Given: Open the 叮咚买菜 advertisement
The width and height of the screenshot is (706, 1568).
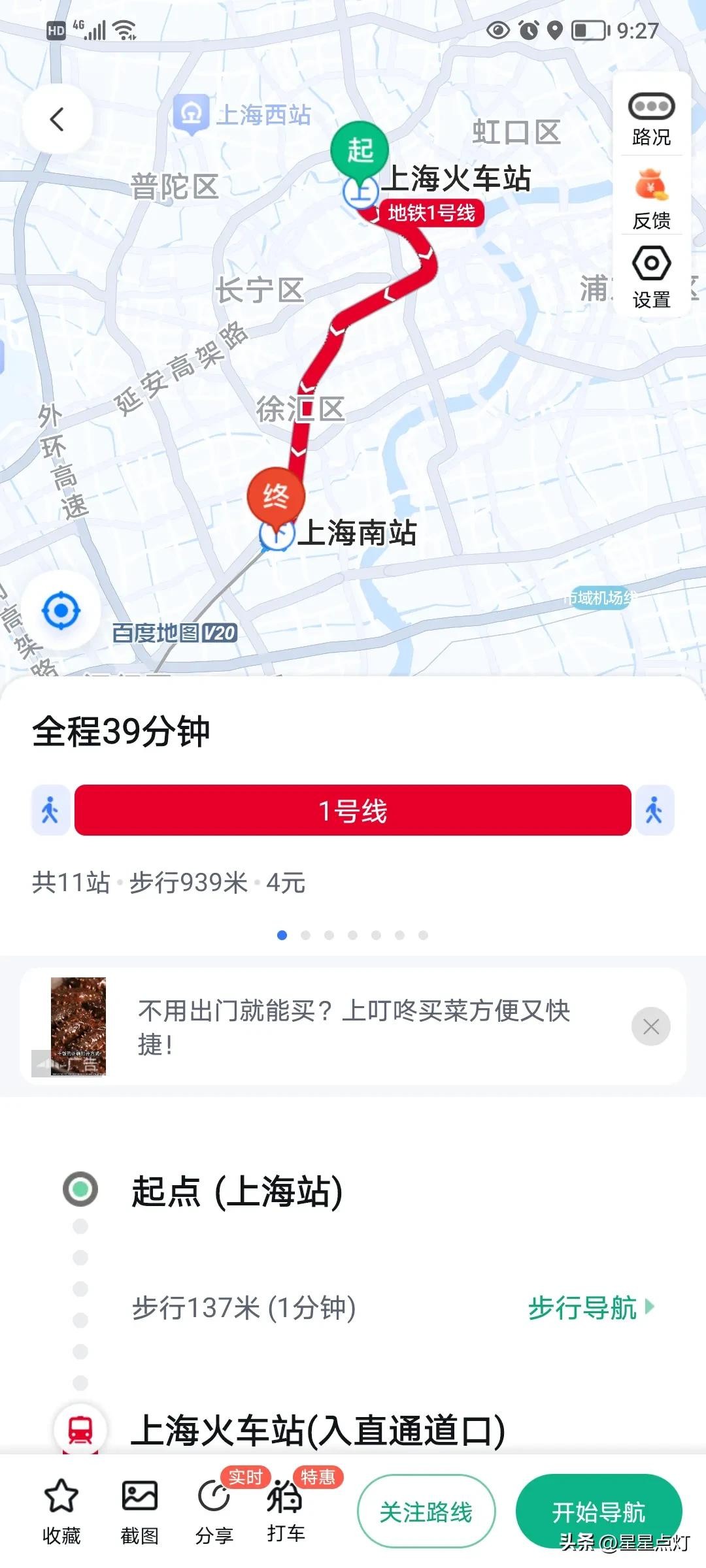Looking at the screenshot, I should coord(353,1026).
